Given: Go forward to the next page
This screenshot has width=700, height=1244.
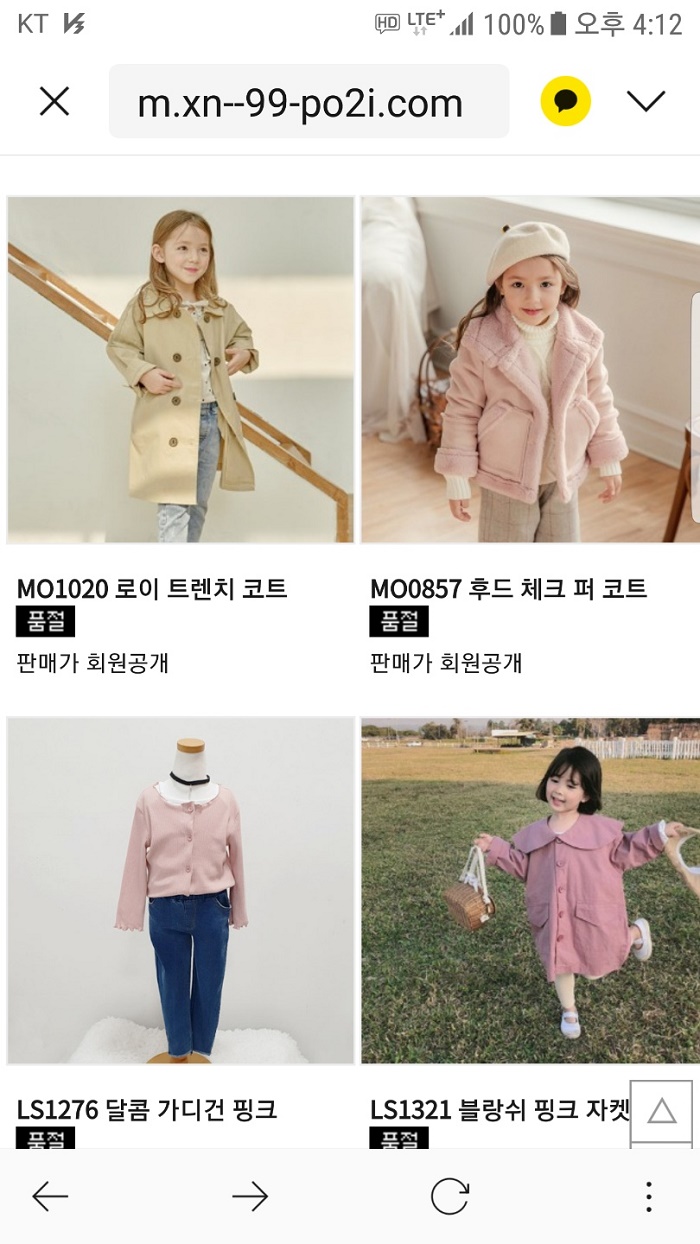Looking at the screenshot, I should (250, 1196).
